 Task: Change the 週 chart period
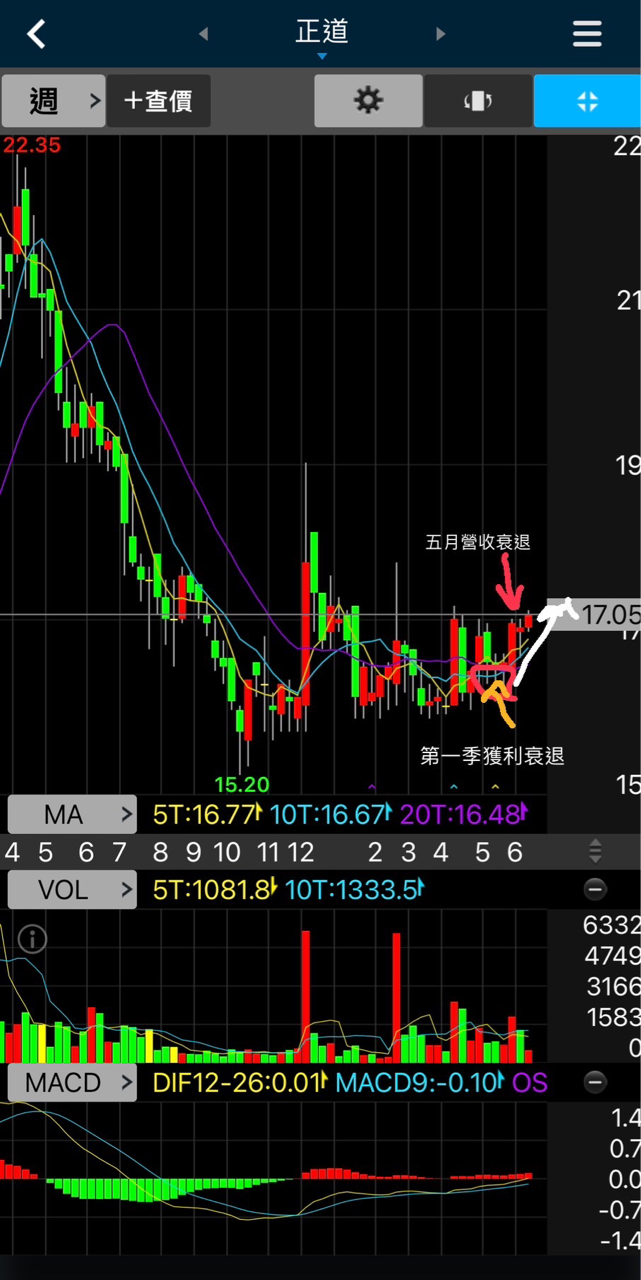point(53,101)
